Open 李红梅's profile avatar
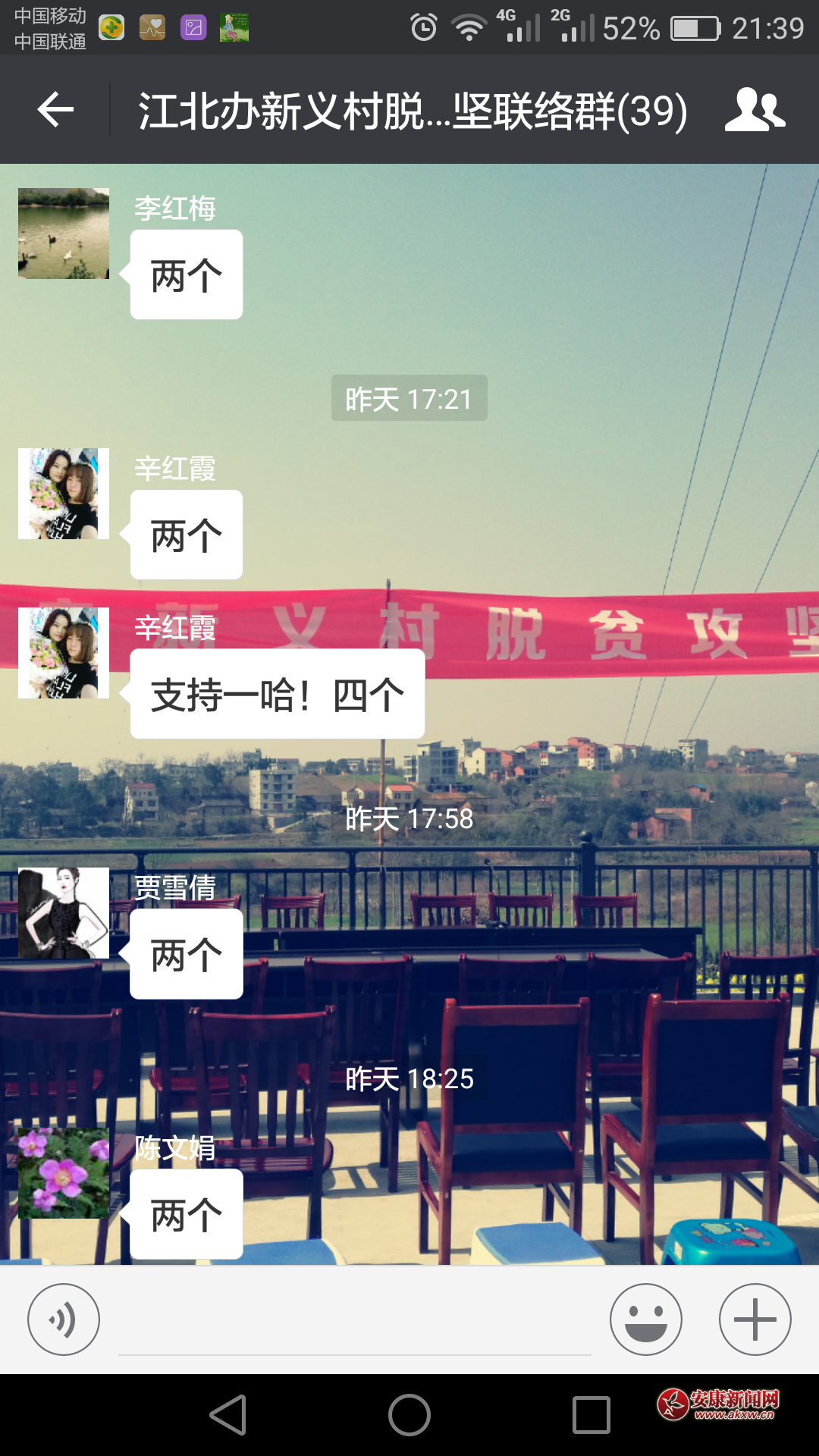Viewport: 819px width, 1456px height. coord(64,234)
